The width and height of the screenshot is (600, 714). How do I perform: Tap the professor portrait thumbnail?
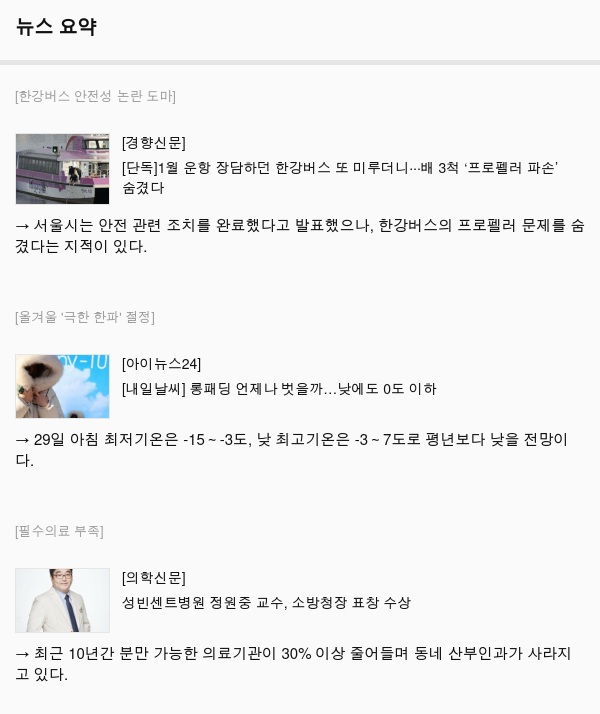pyautogui.click(x=62, y=600)
